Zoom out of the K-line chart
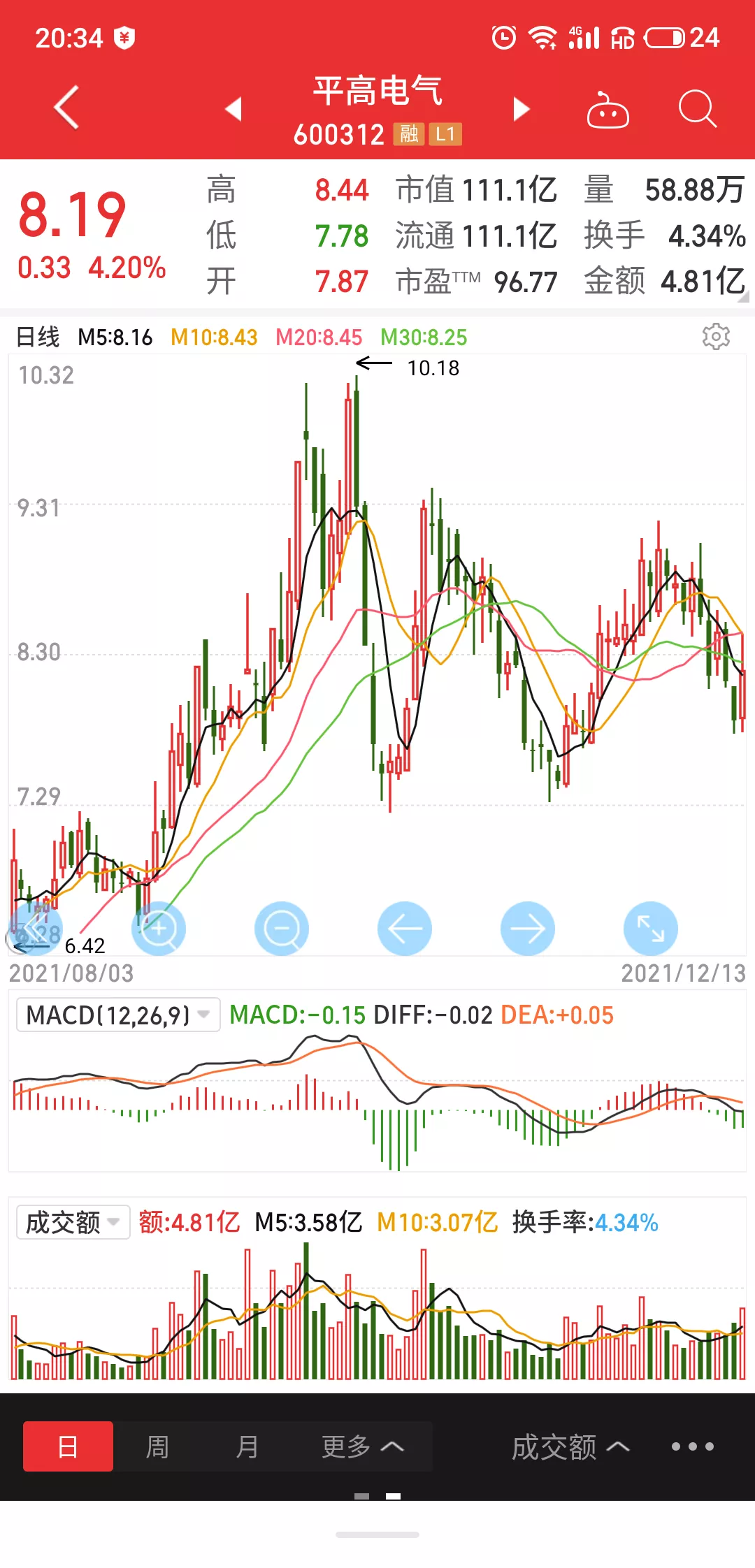The image size is (755, 1568). [282, 929]
